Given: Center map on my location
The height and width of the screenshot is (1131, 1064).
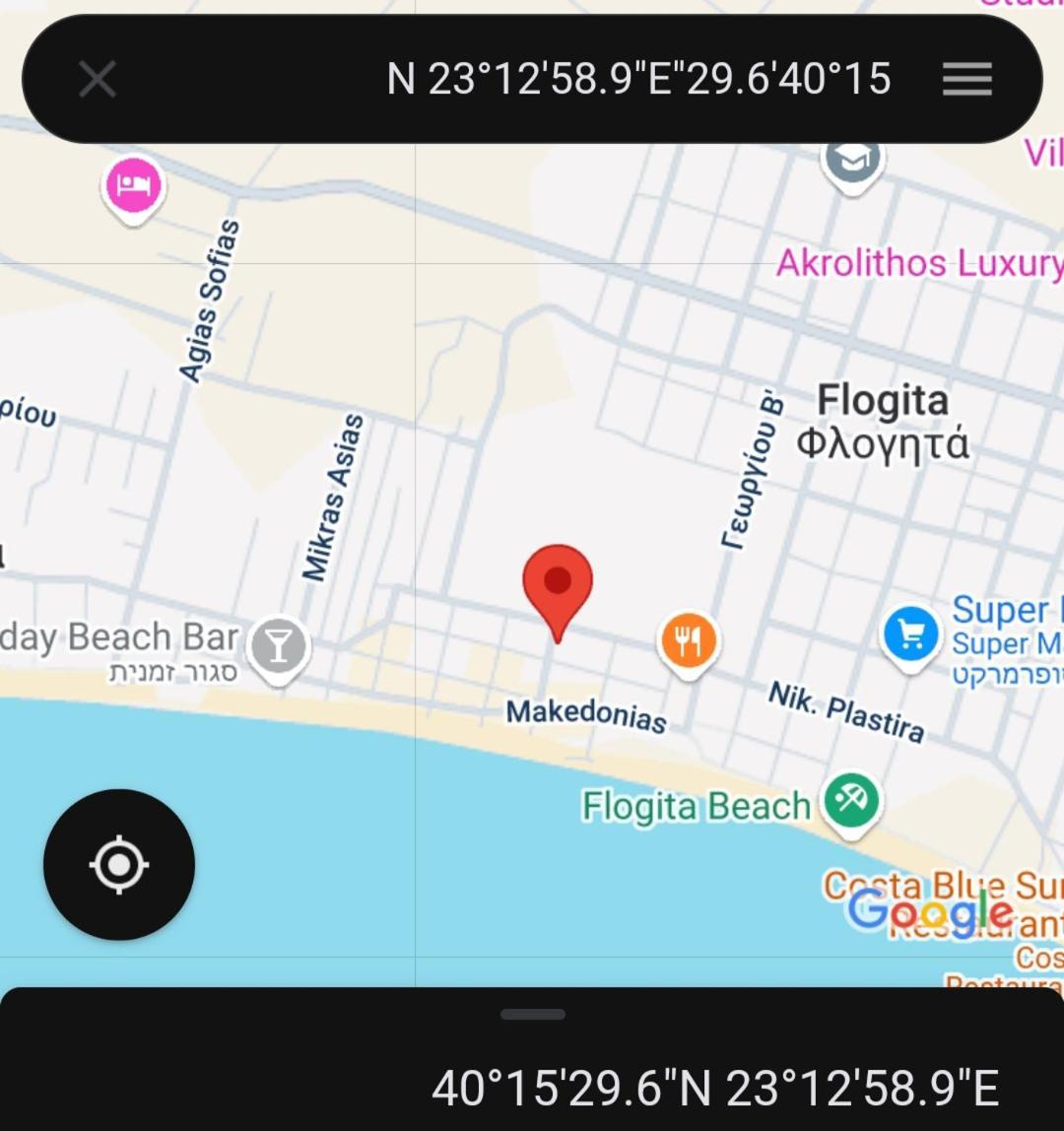Looking at the screenshot, I should pyautogui.click(x=119, y=865).
